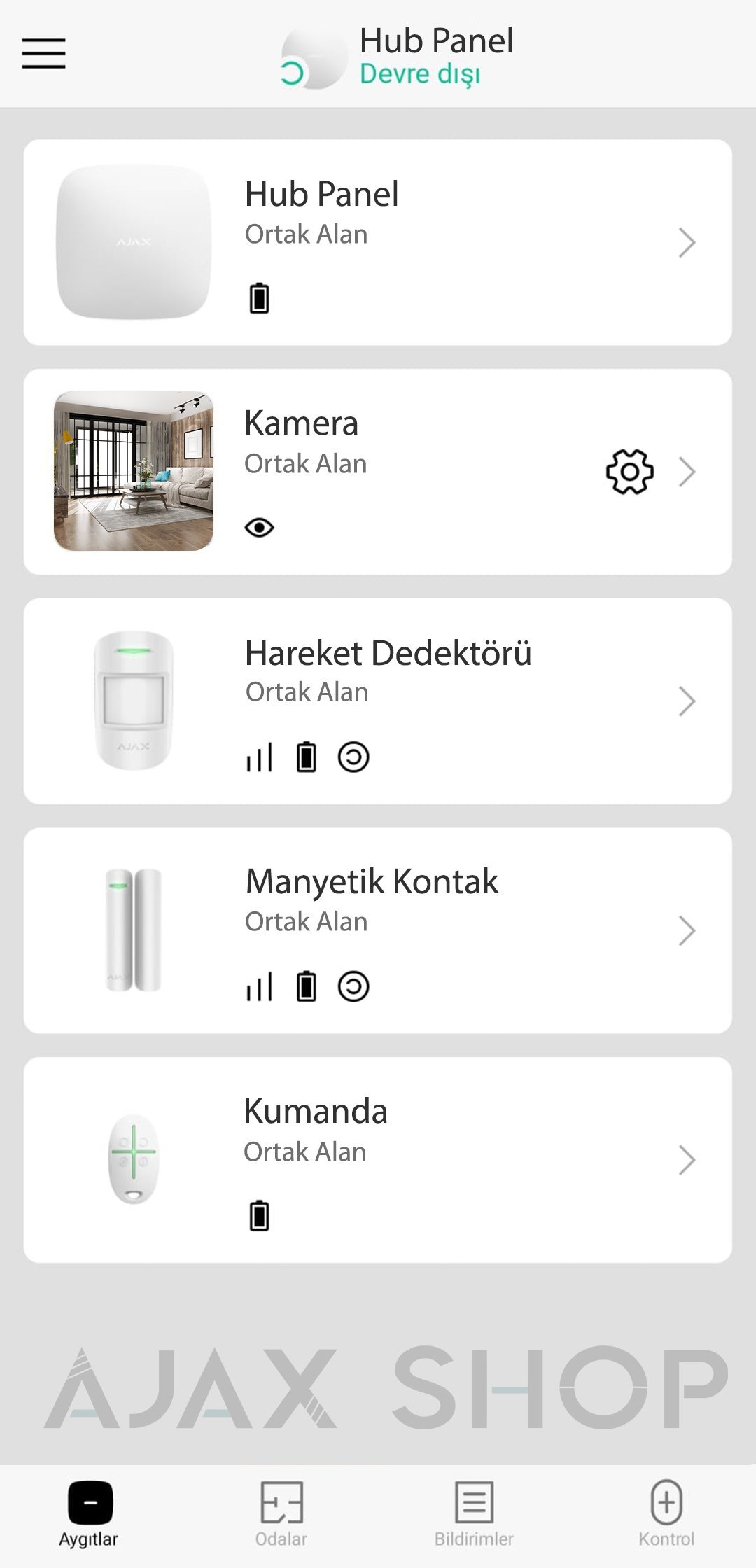Open the Kamera settings gear

[x=629, y=471]
